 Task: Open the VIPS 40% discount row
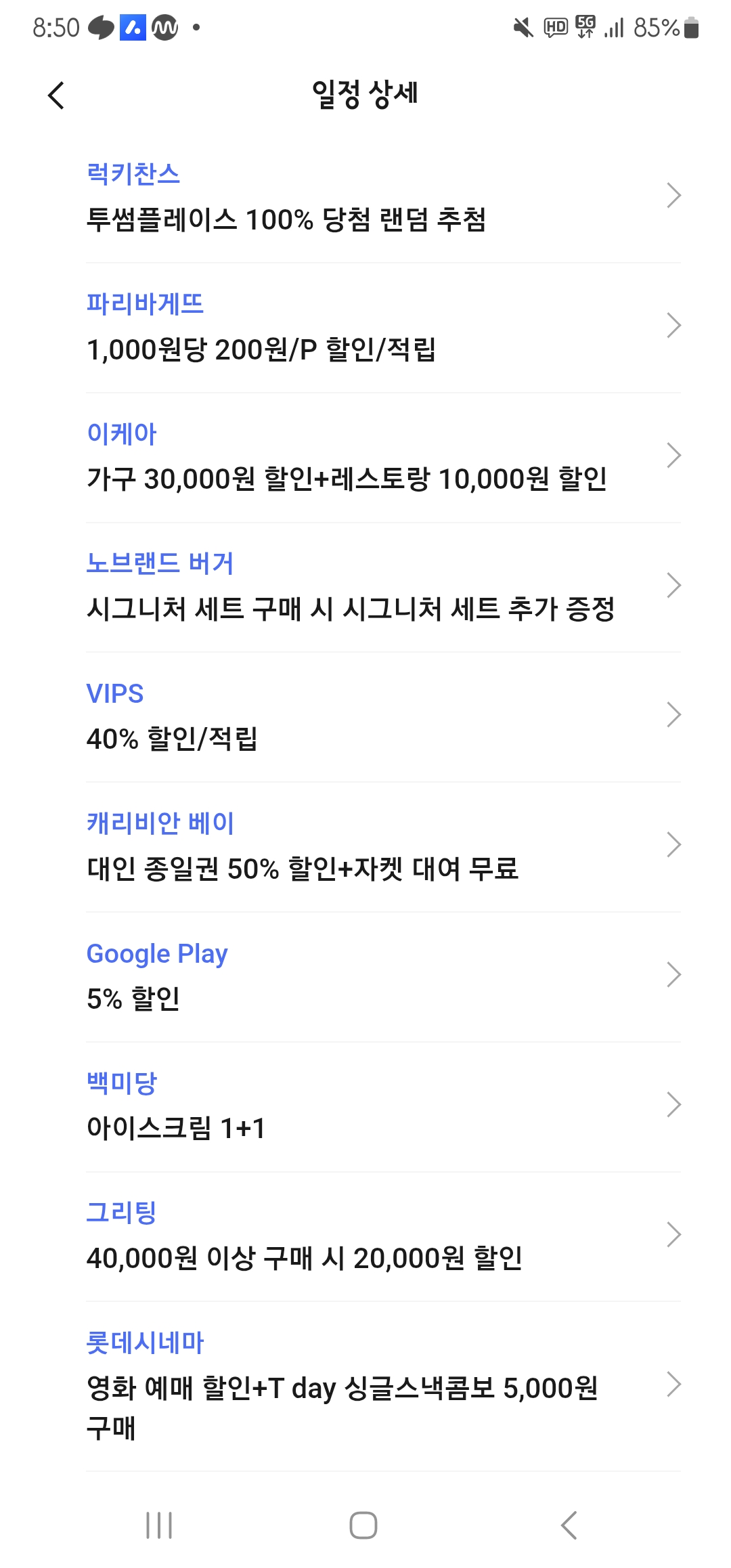[x=382, y=716]
